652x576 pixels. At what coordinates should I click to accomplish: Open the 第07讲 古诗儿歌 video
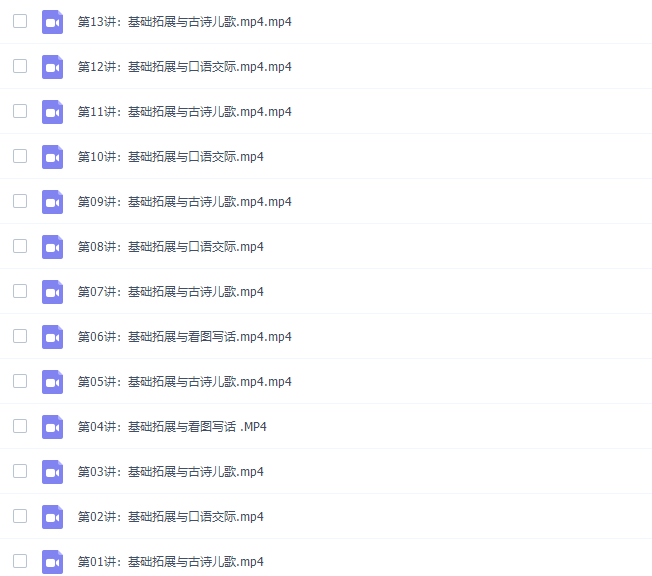coord(170,292)
